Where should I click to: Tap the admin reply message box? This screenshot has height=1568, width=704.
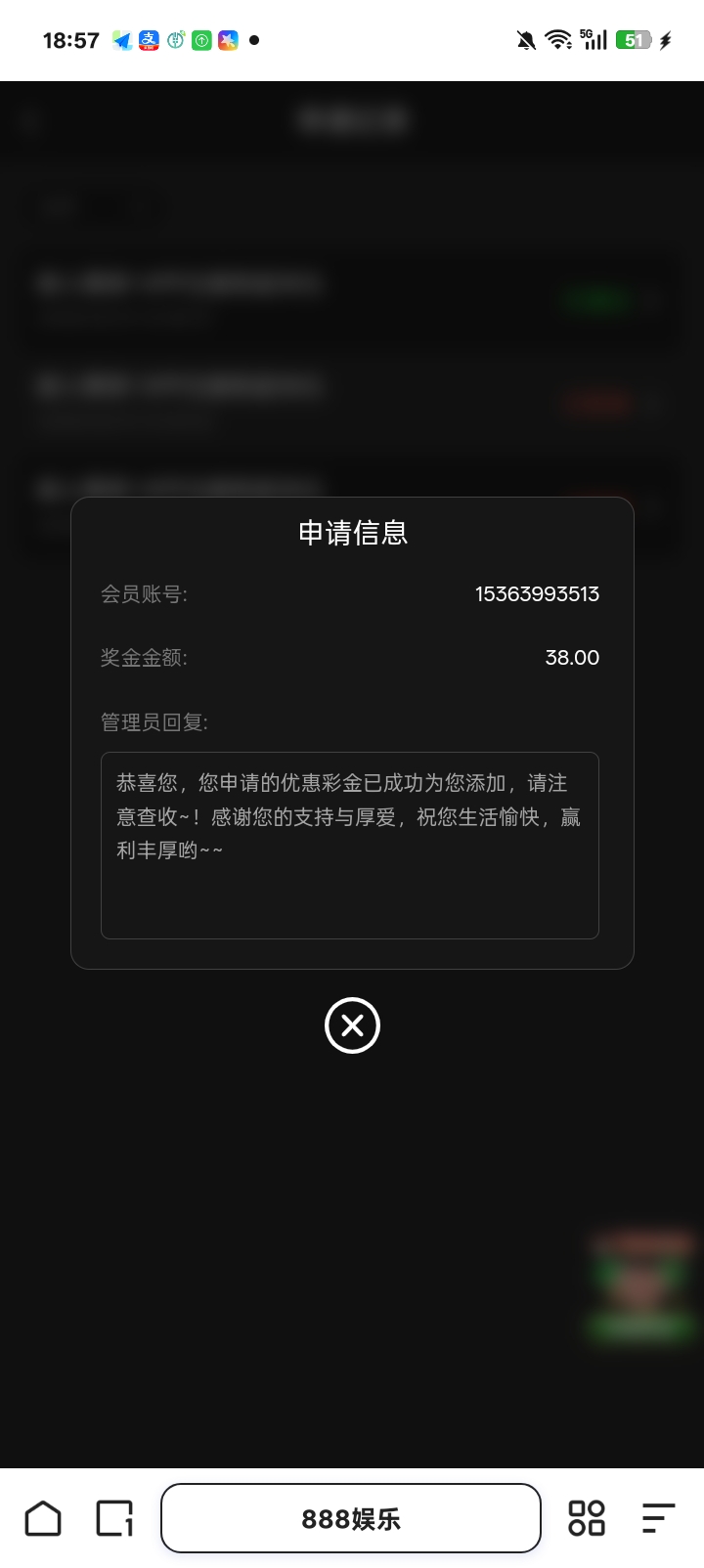(x=350, y=844)
